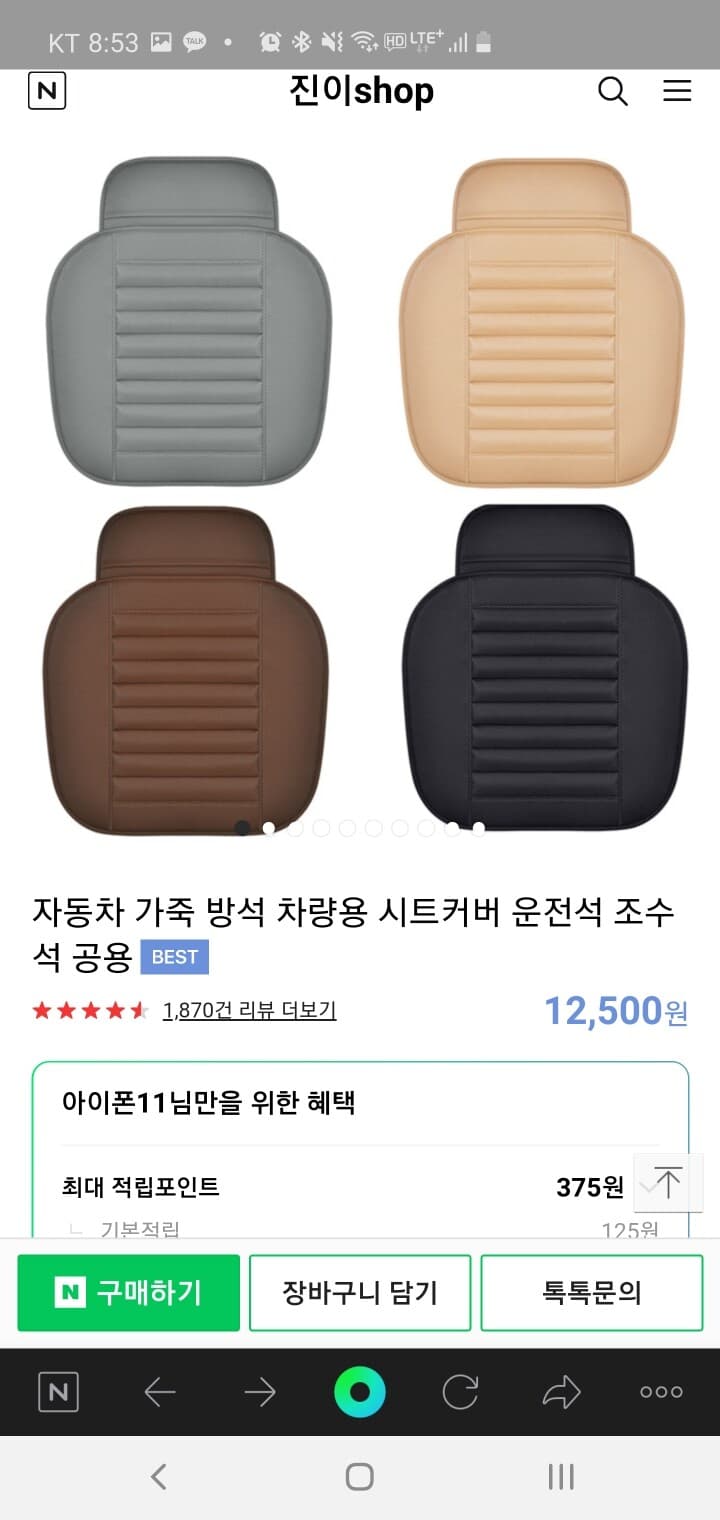This screenshot has height=1520, width=720.
Task: Share the page via the share arrow icon
Action: 561,1390
